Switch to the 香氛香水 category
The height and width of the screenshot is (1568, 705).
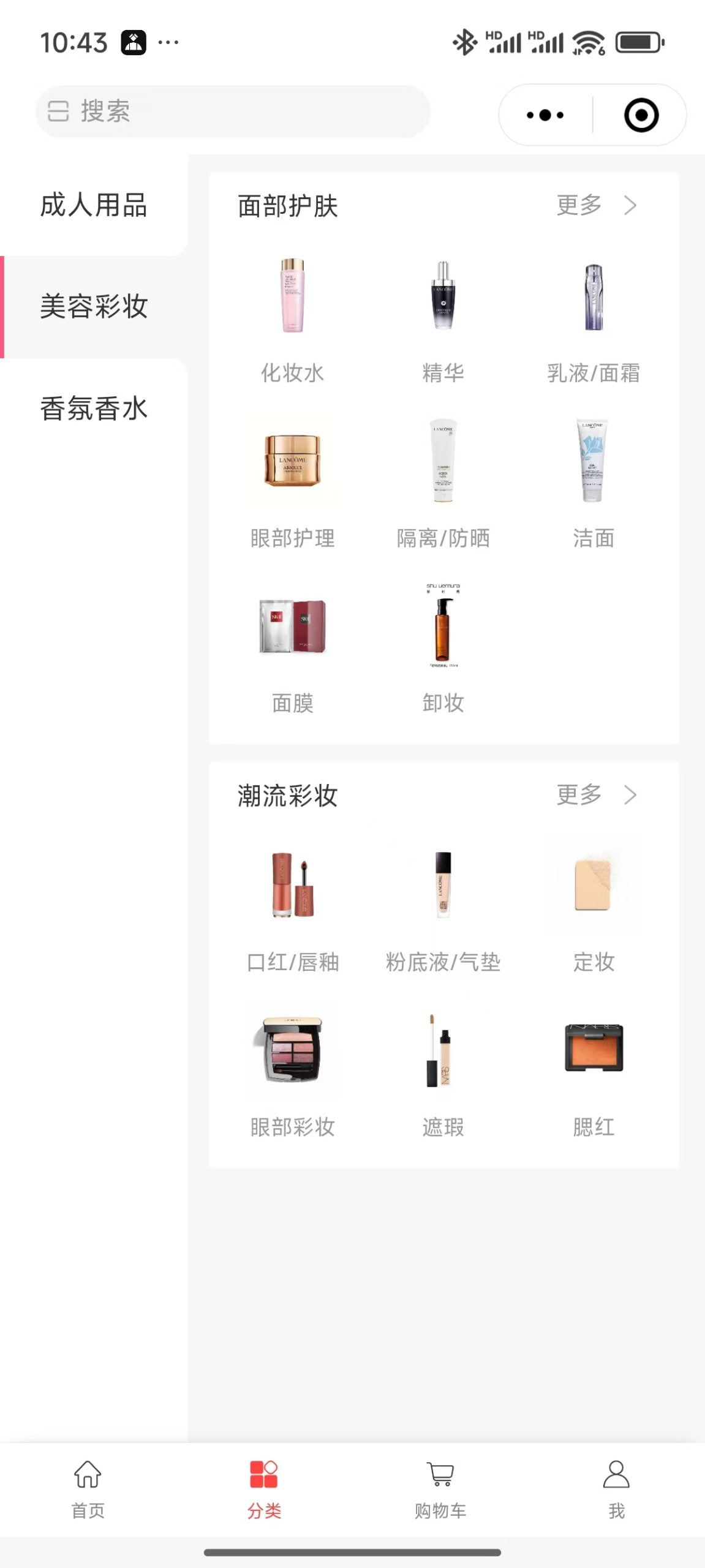(94, 409)
